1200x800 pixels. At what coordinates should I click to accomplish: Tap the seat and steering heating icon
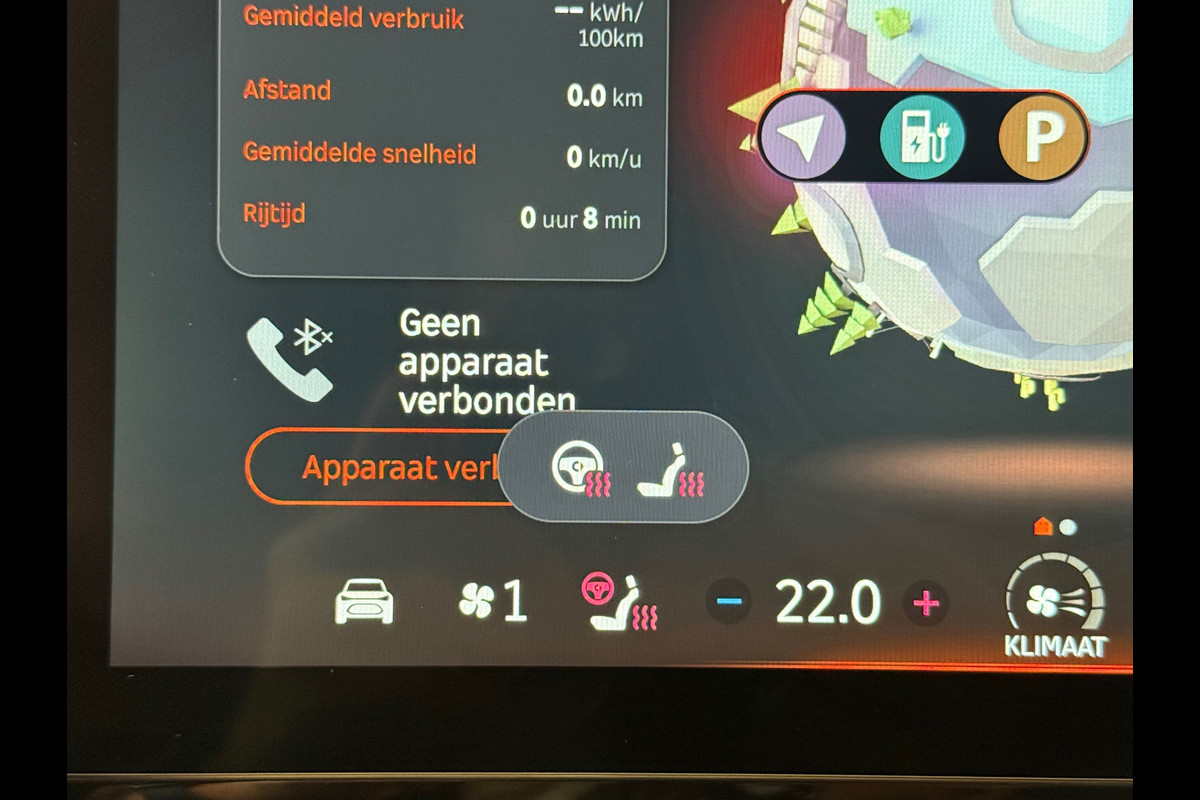click(619, 601)
